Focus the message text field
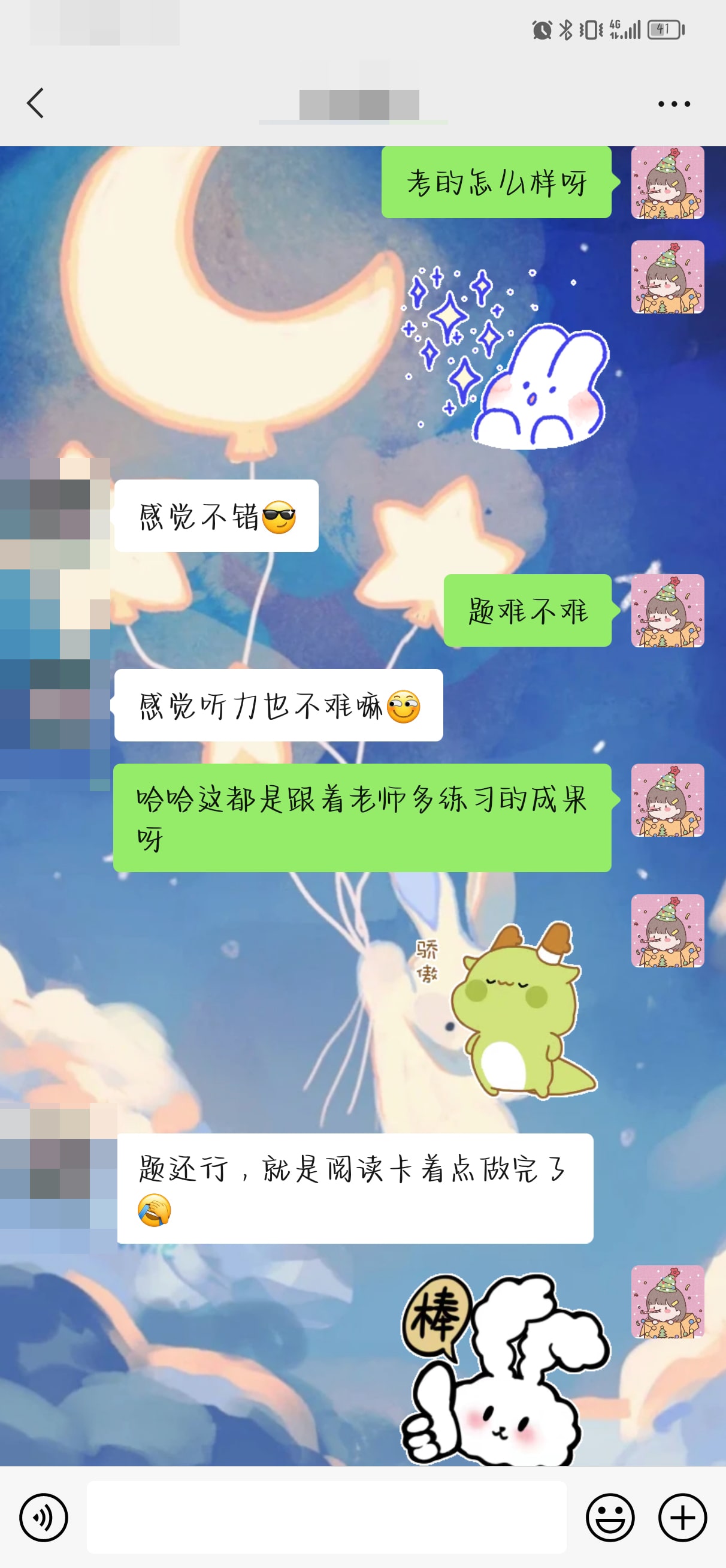This screenshot has width=726, height=1568. click(326, 1517)
